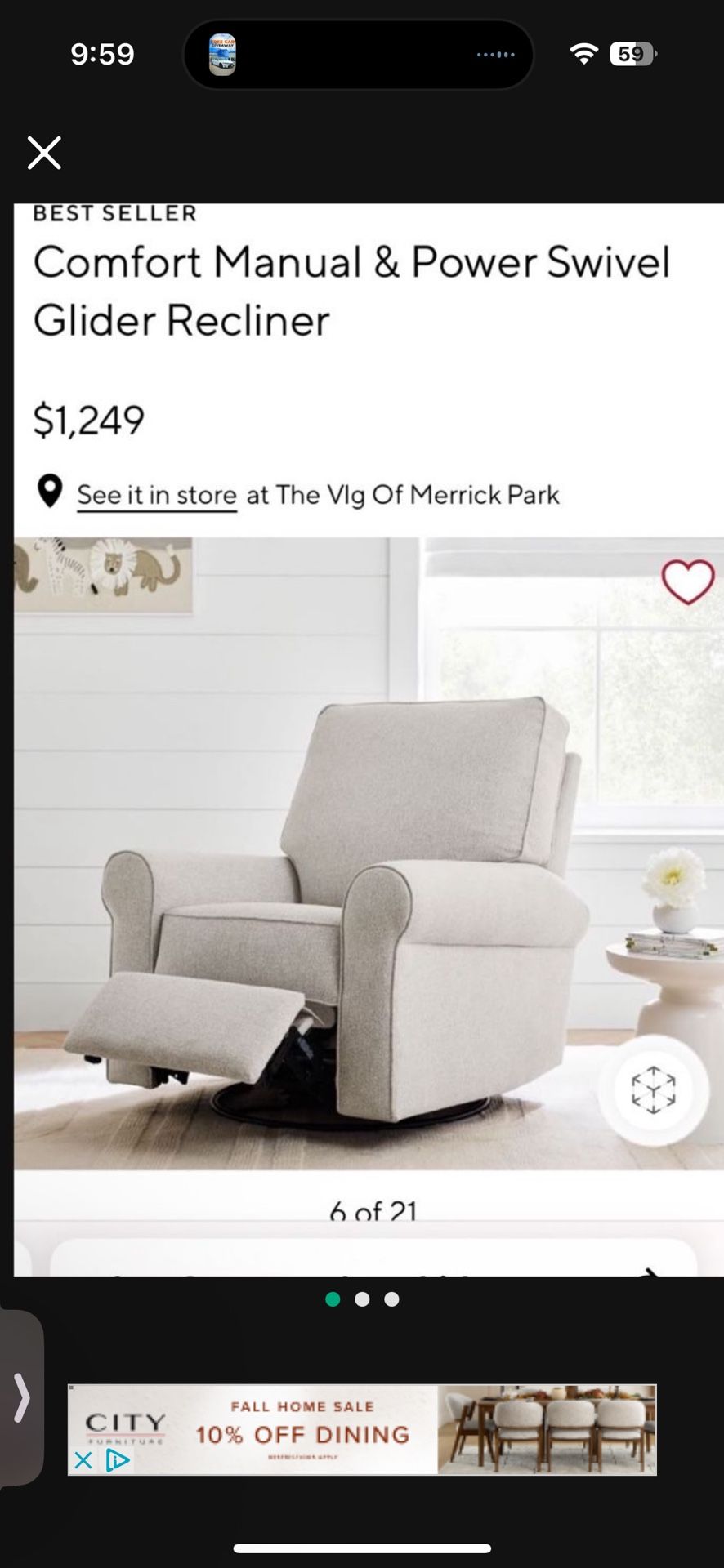Jump to the second photo dot
This screenshot has width=724, height=1568.
coord(362,1299)
